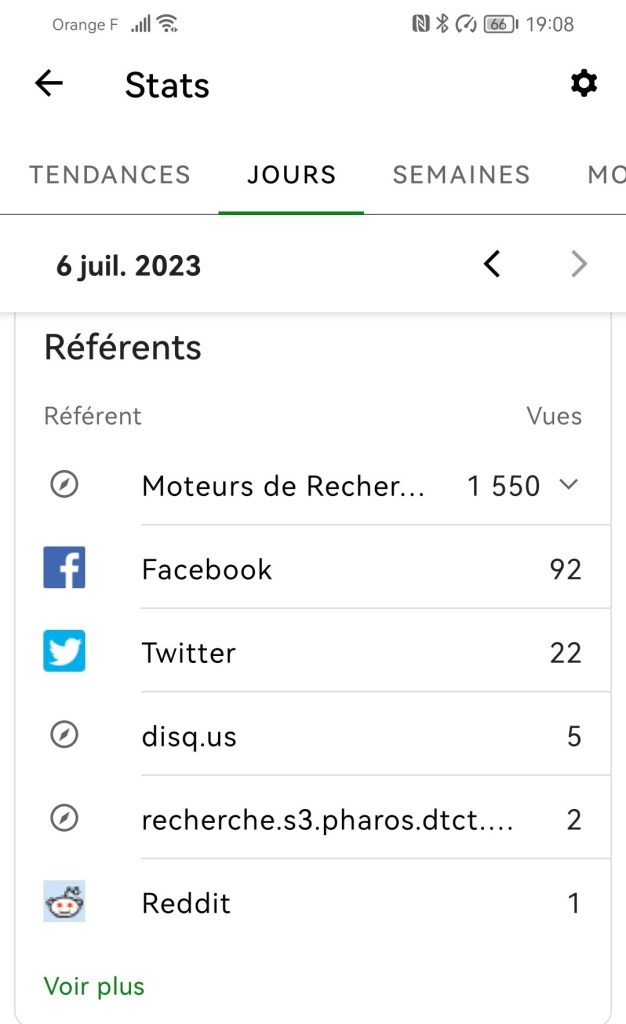Expand the Moteurs de Recherche referrer
Viewport: 626px width, 1024px height.
[x=568, y=485]
